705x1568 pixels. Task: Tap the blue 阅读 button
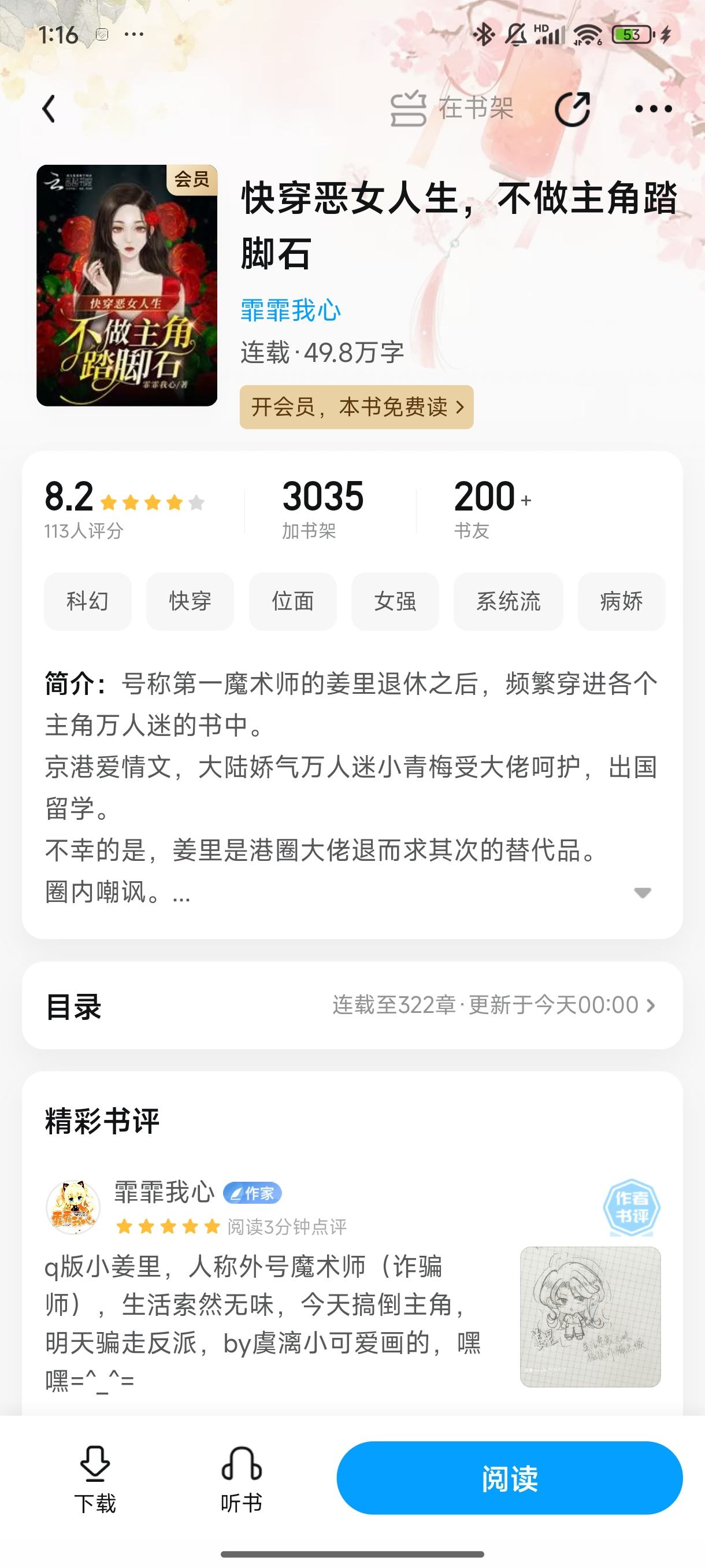coord(509,1478)
